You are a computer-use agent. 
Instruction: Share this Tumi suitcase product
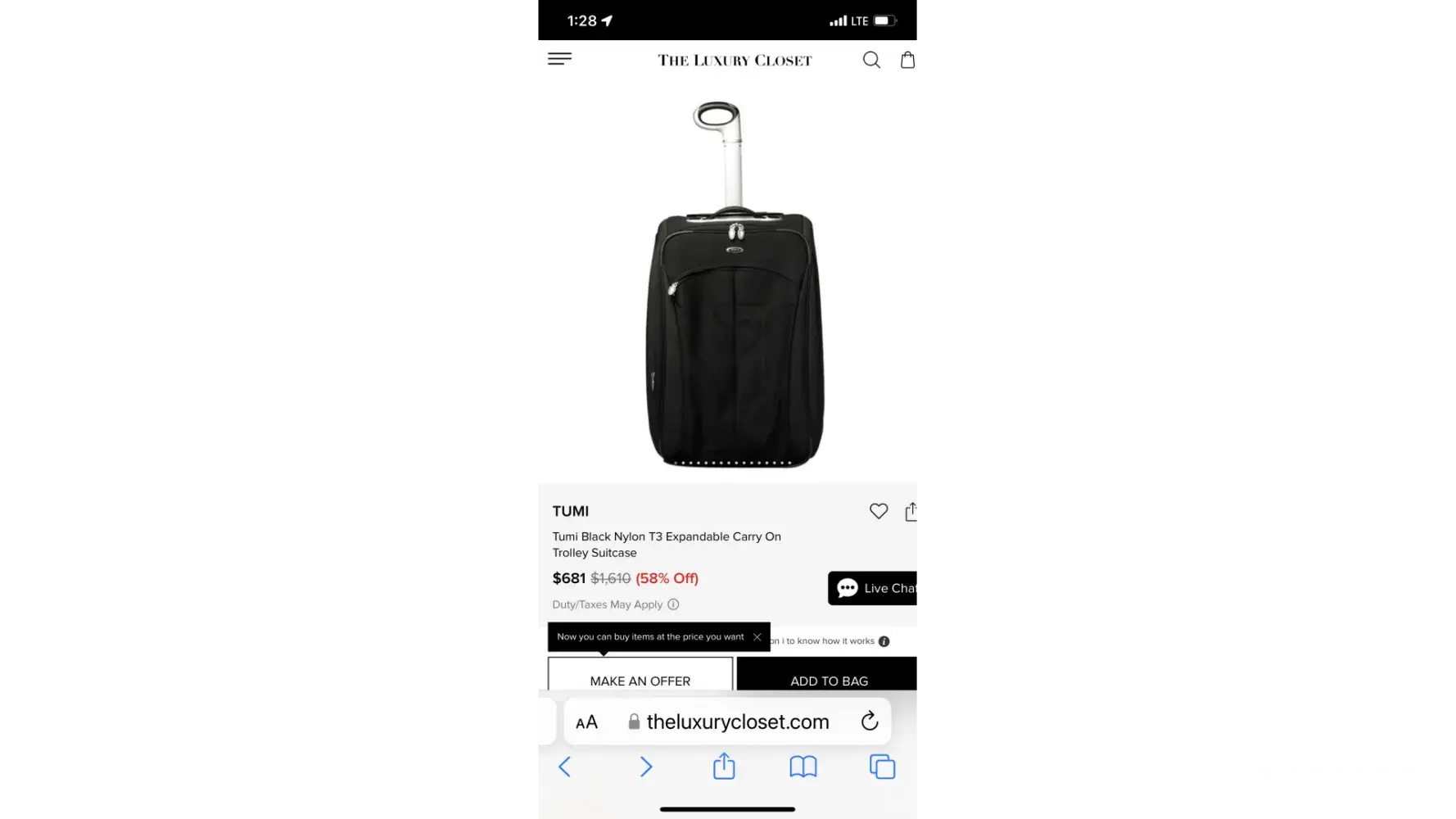(911, 512)
